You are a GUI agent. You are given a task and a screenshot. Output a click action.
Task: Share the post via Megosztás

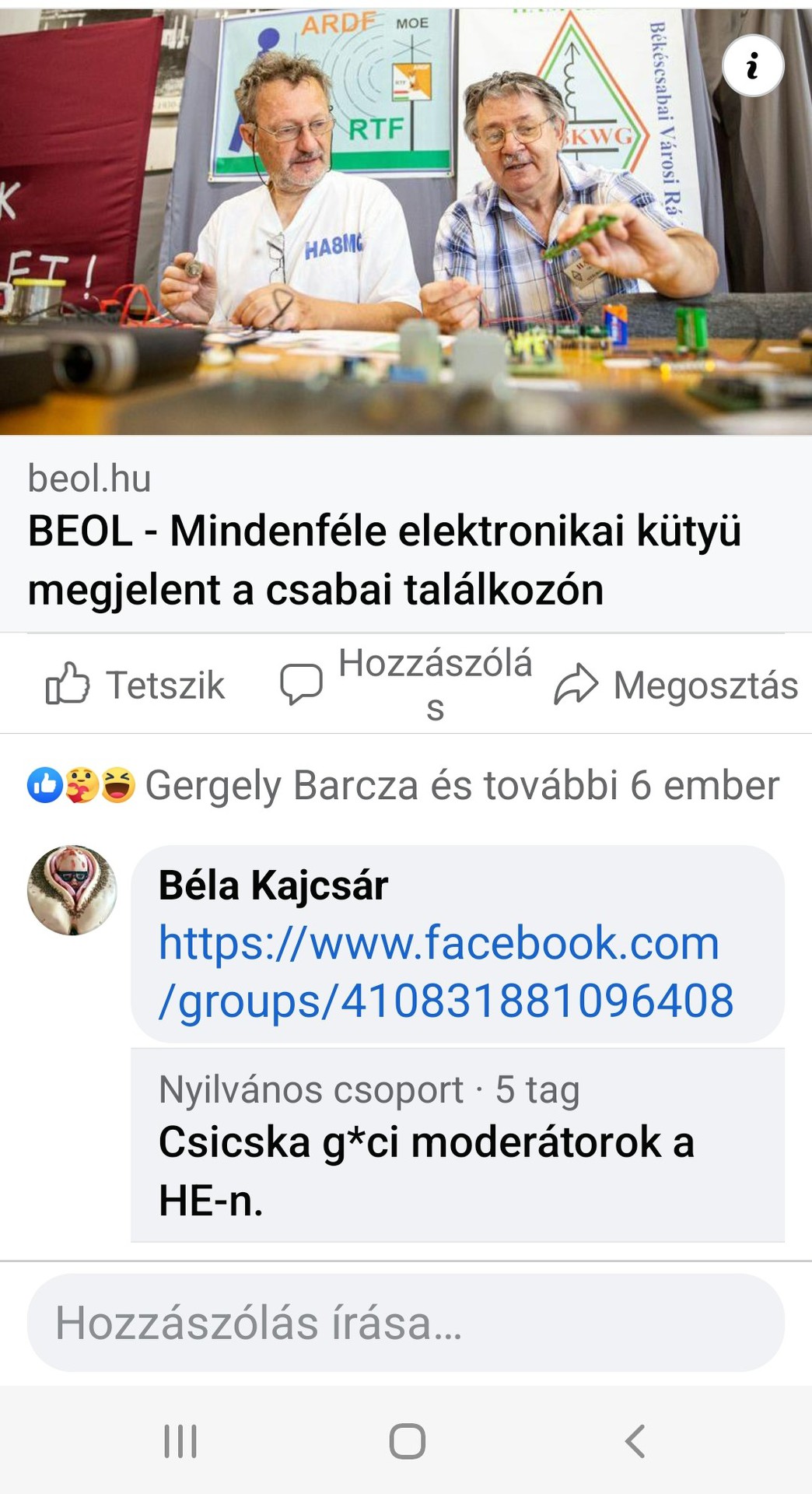pyautogui.click(x=676, y=685)
